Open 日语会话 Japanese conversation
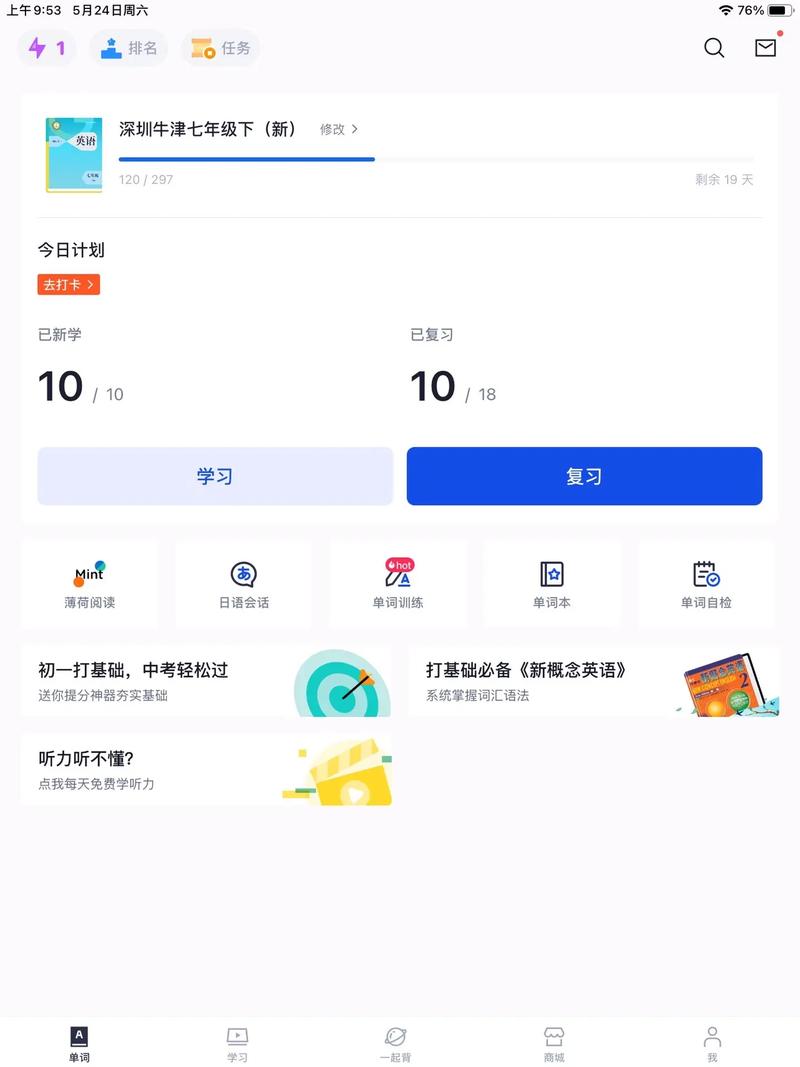This screenshot has width=800, height=1067. pos(244,584)
